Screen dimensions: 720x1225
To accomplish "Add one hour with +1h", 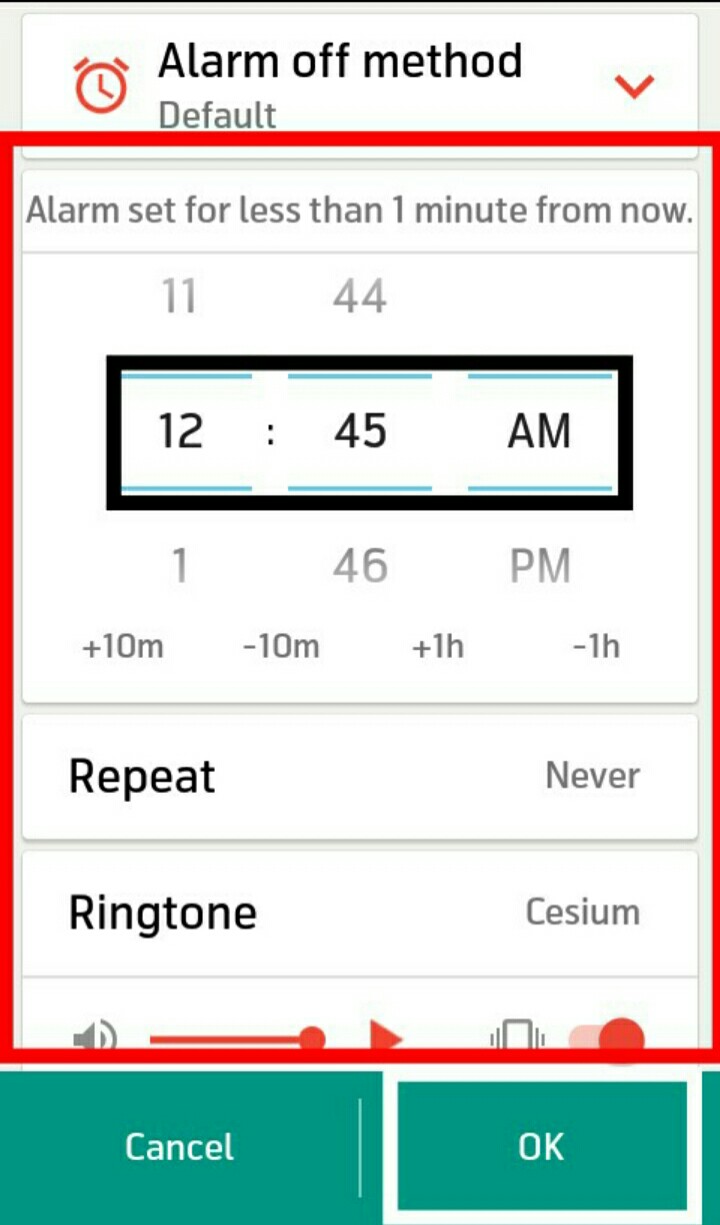I will [438, 647].
